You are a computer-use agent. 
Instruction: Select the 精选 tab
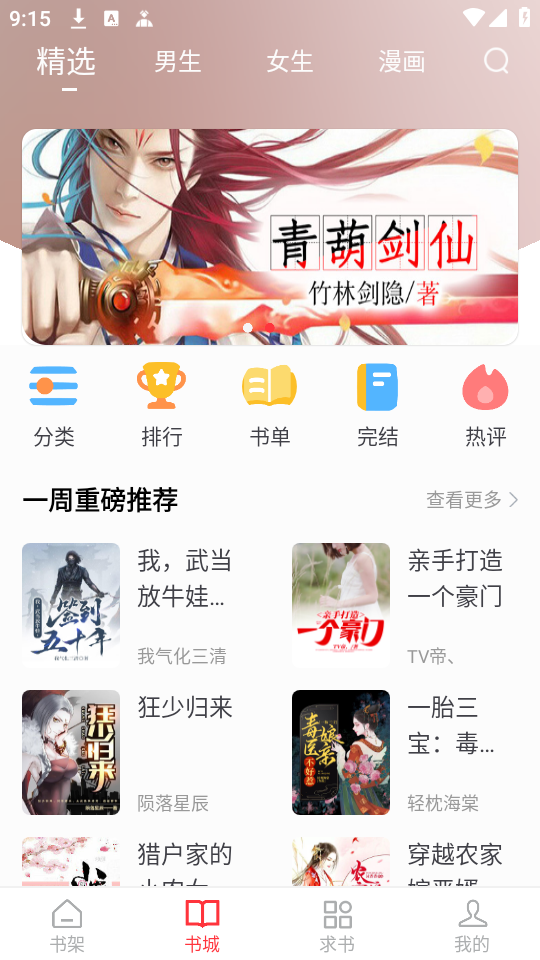tap(66, 62)
